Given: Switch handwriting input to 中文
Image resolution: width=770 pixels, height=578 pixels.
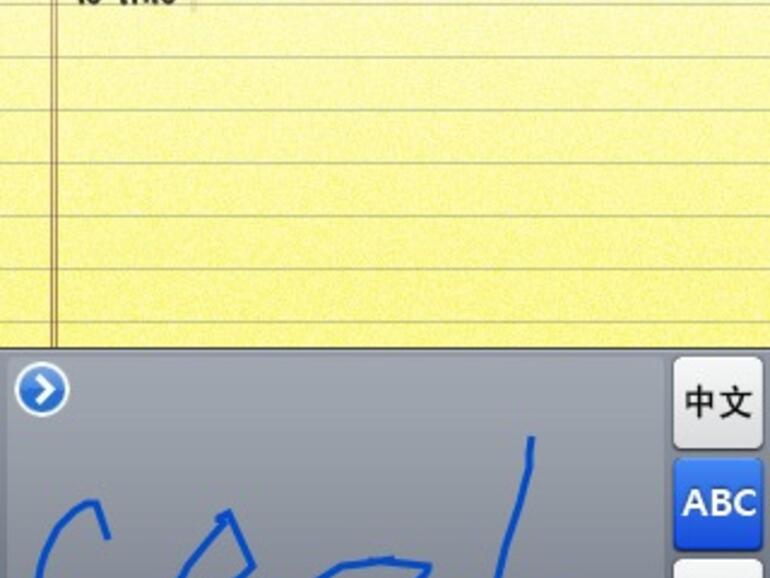Looking at the screenshot, I should (717, 402).
